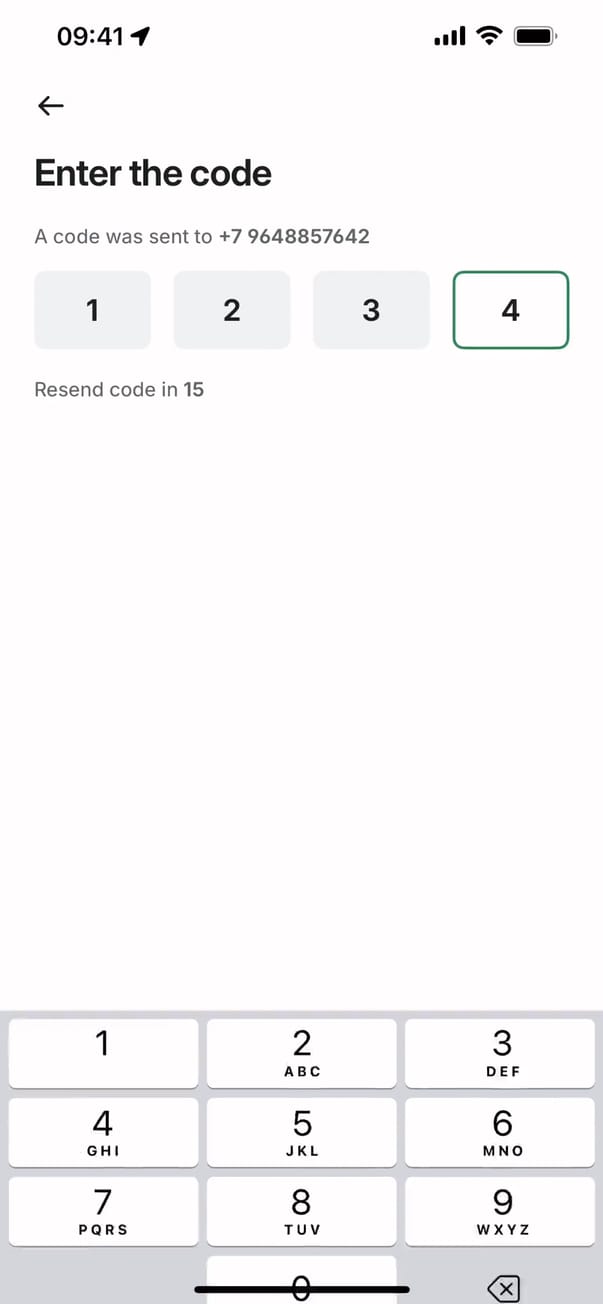Type 2 on the keypad
The image size is (603, 1304).
tap(301, 1053)
